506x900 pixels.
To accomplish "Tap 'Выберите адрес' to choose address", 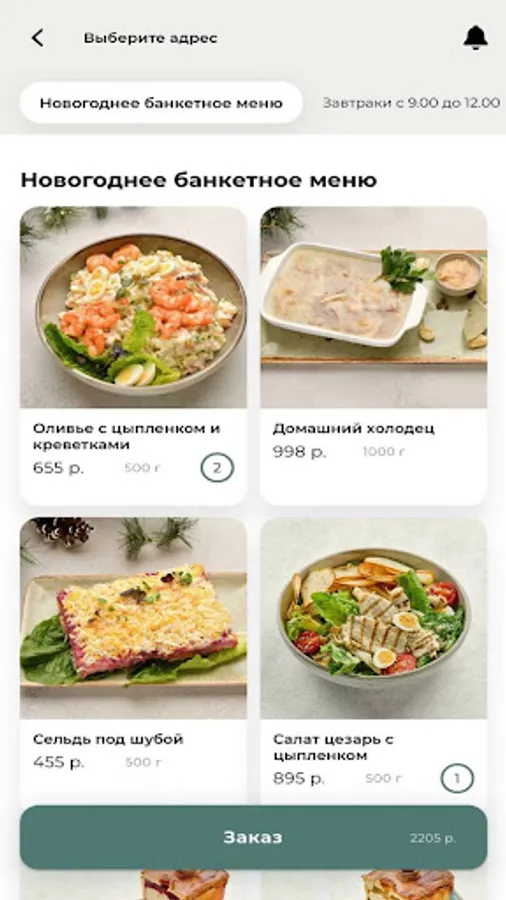I will [150, 38].
